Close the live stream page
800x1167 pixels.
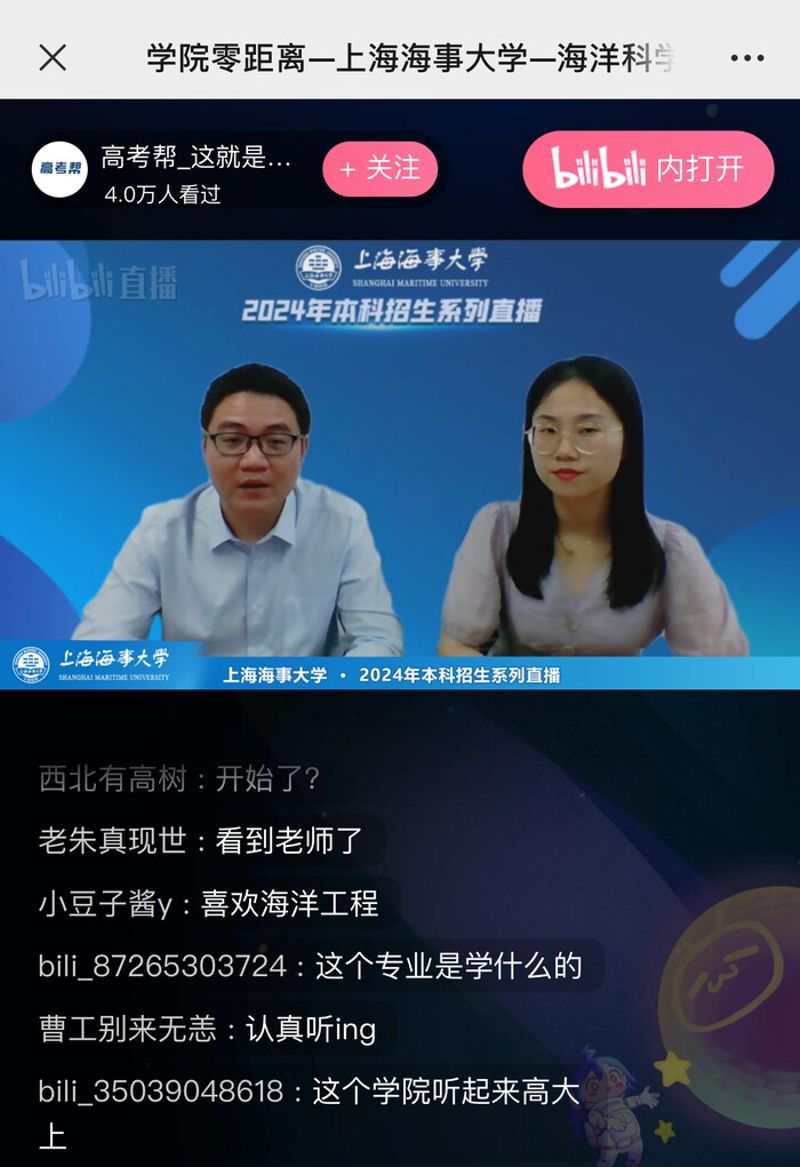[52, 58]
